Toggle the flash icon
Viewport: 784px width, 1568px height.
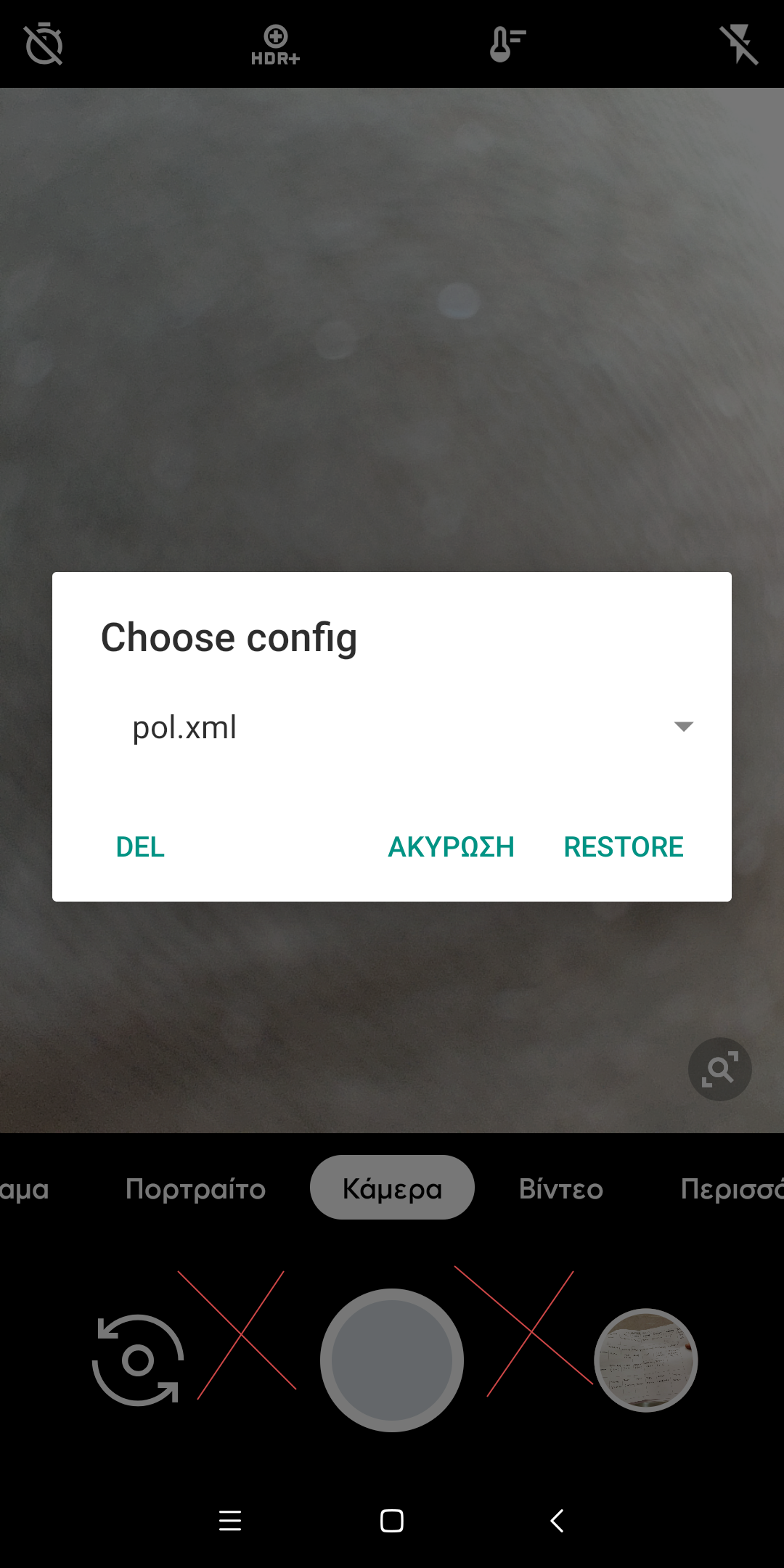point(738,44)
